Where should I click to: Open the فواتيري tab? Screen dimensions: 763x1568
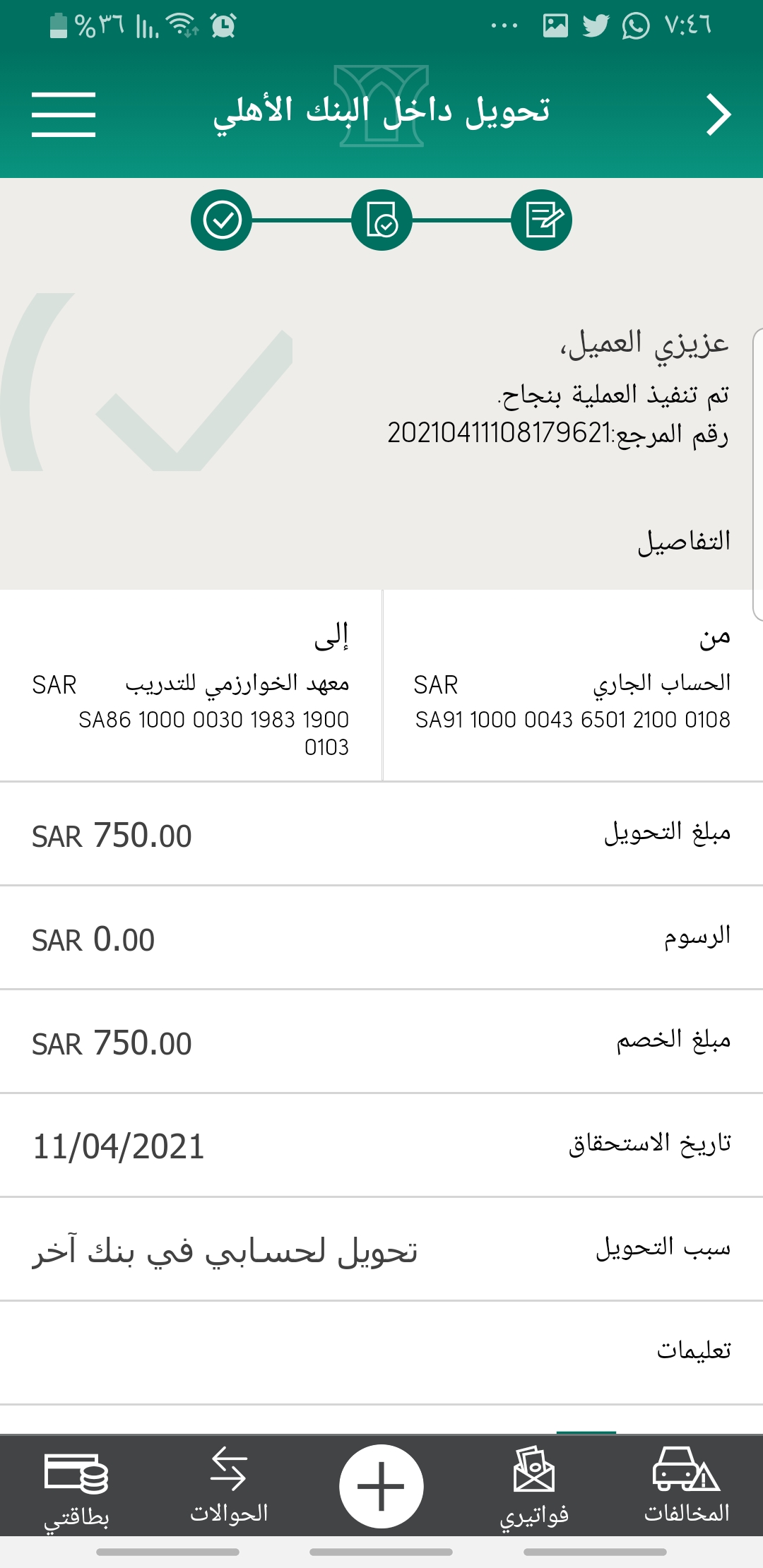pyautogui.click(x=534, y=1485)
